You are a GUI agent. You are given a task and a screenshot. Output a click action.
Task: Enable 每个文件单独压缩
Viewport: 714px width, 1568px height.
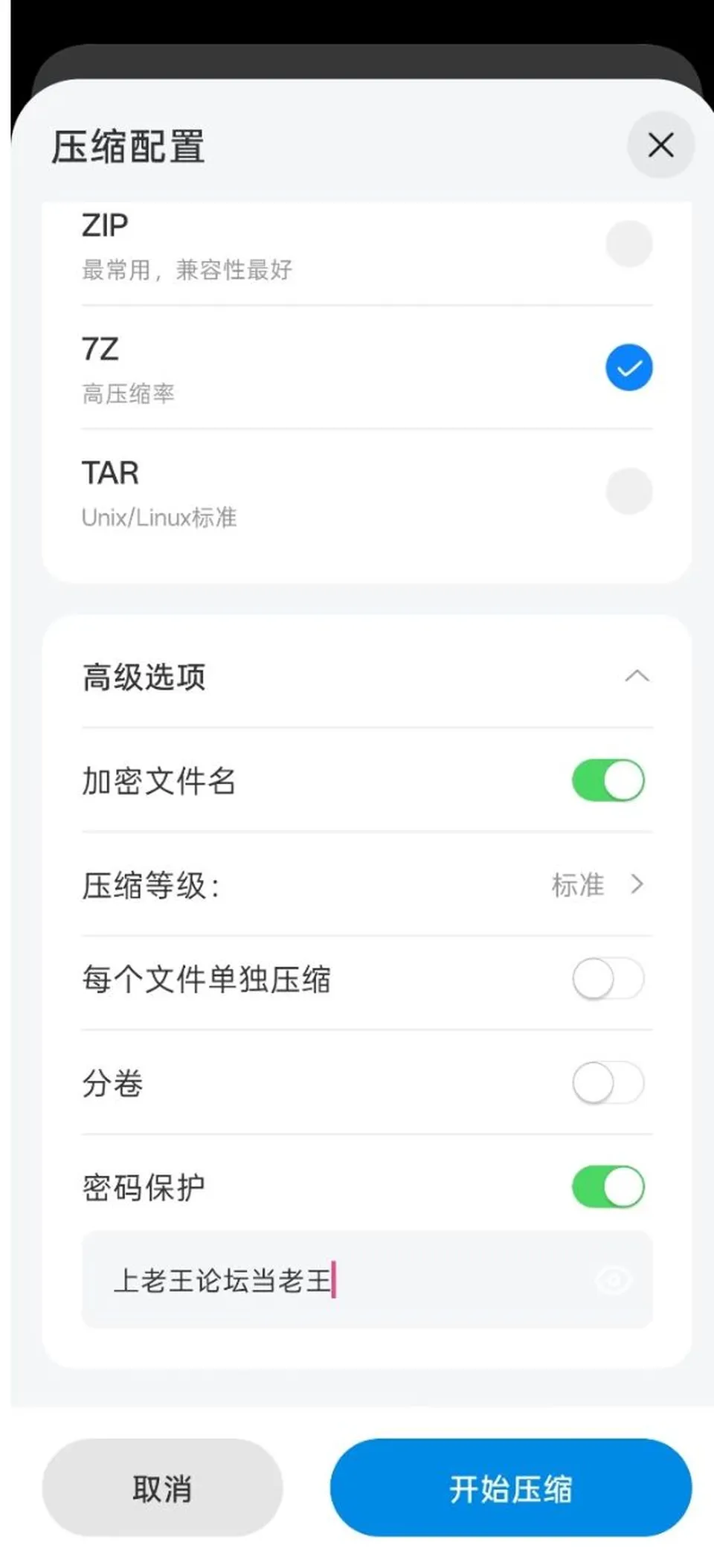click(608, 979)
